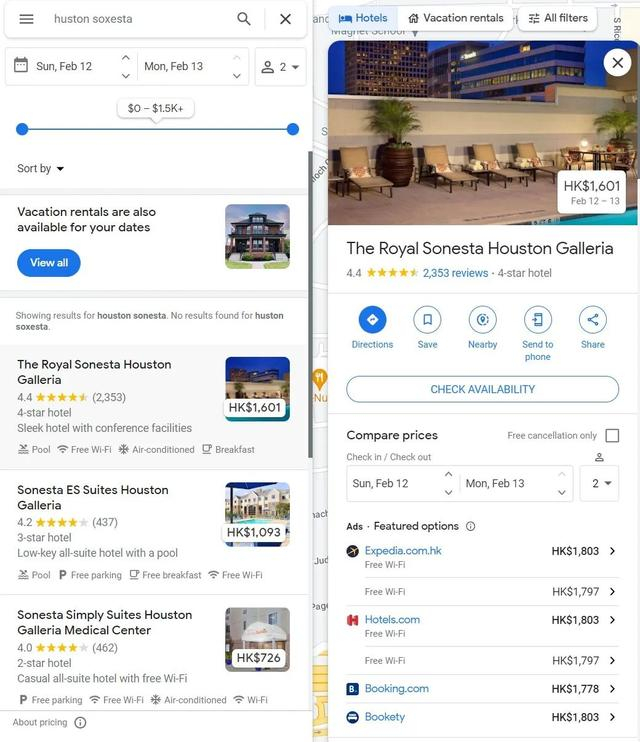View all vacation rentals

(x=49, y=263)
